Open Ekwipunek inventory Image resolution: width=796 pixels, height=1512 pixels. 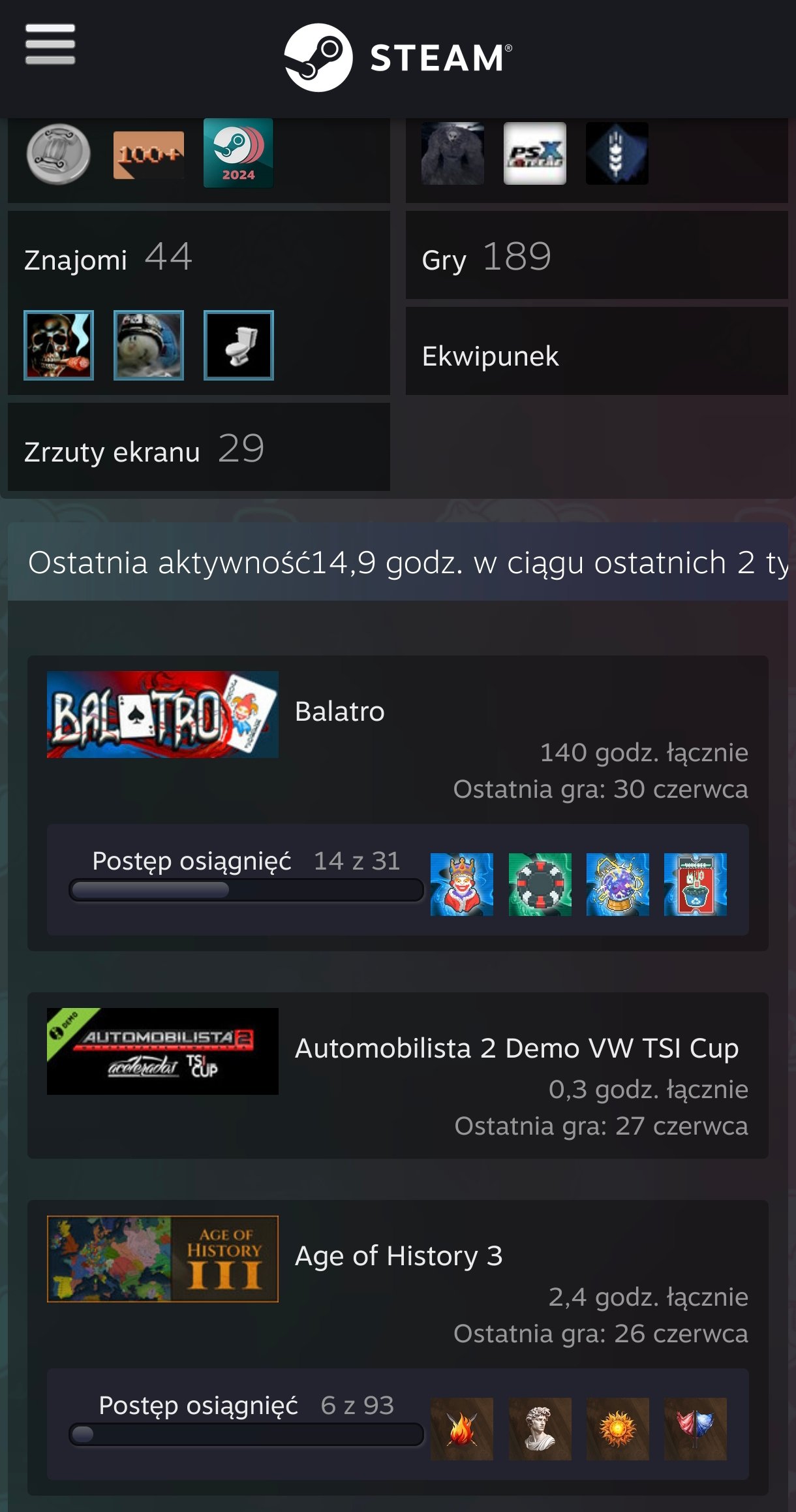point(490,356)
